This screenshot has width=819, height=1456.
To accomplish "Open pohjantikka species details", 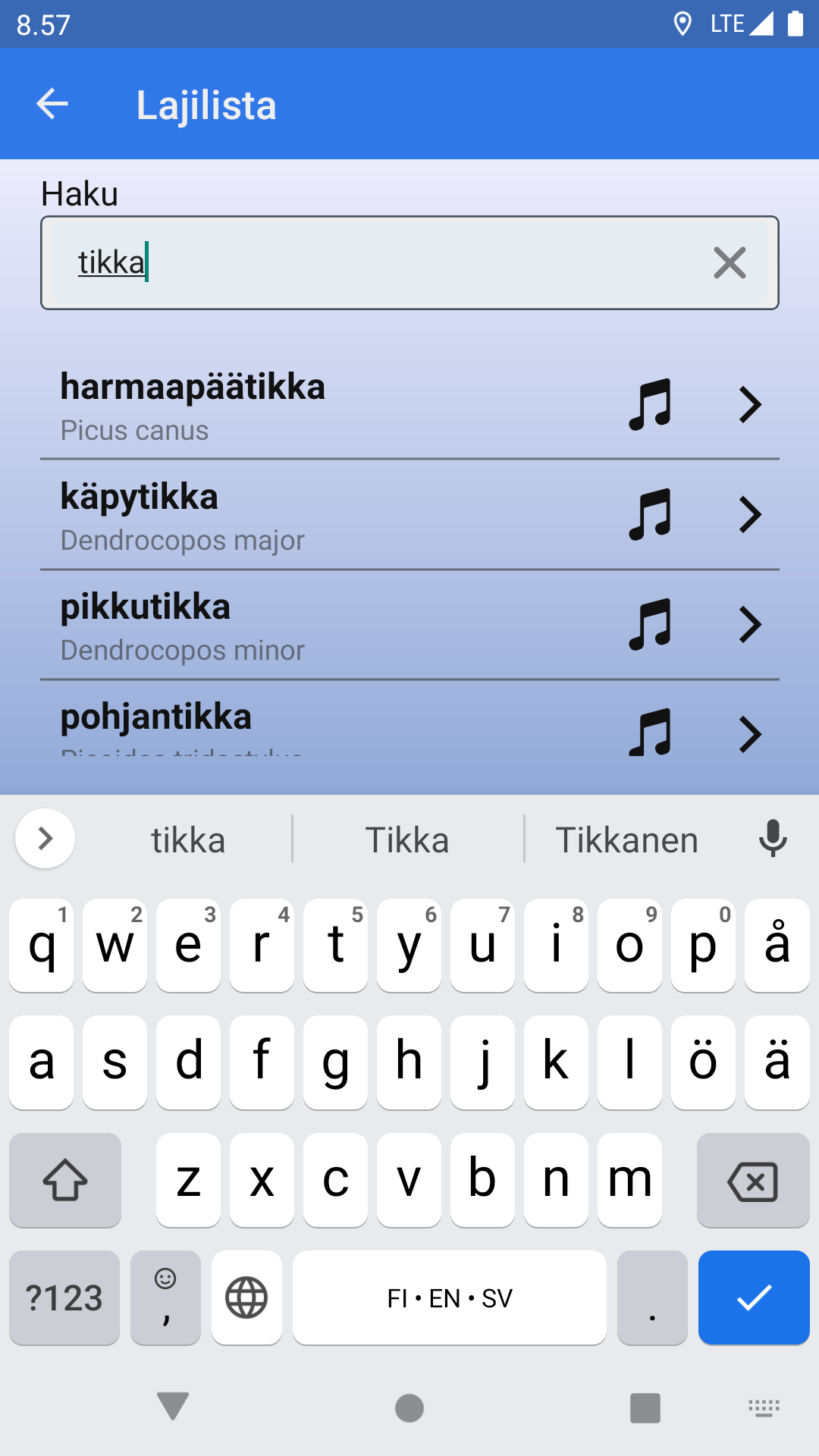I will click(x=749, y=733).
